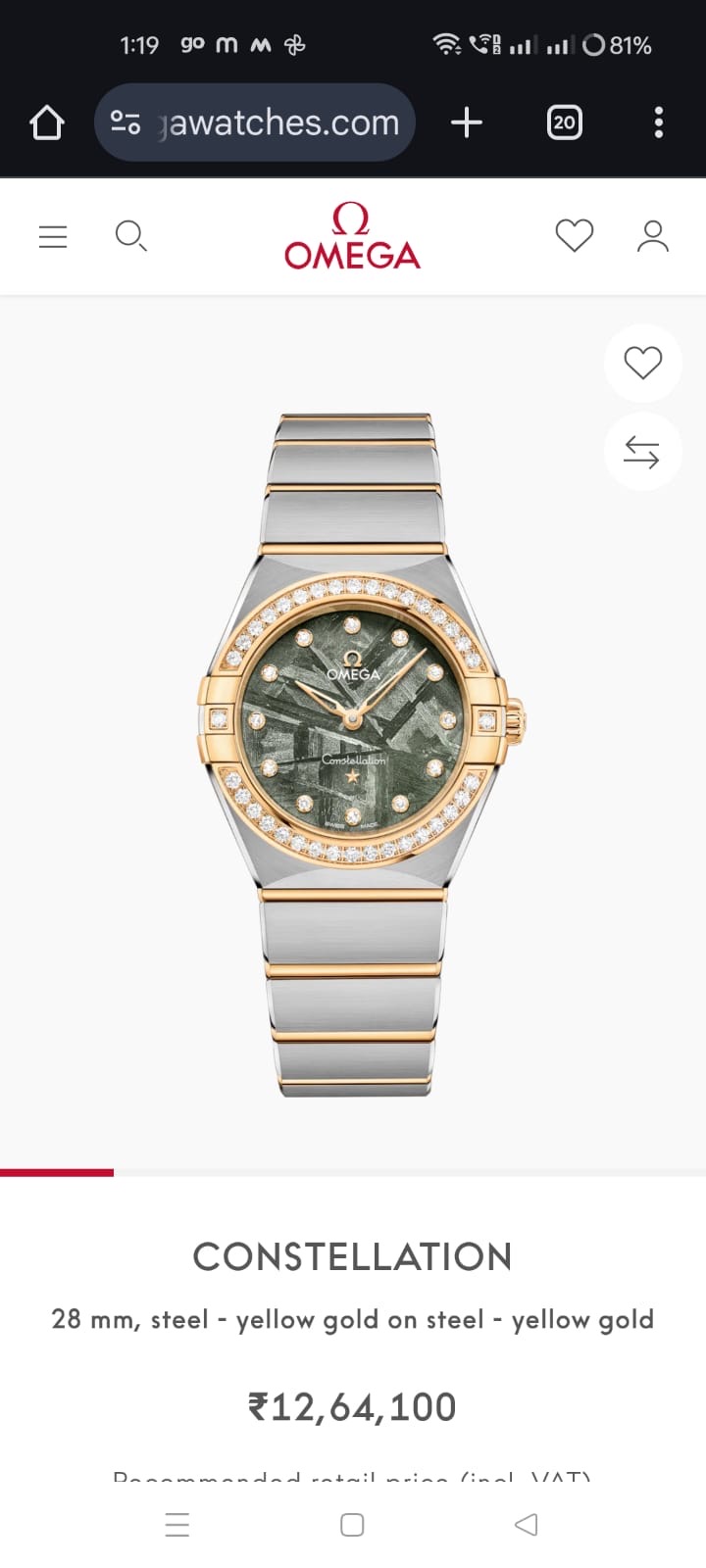View the 20 open tabs
Screen dimensions: 706x1568
[564, 122]
